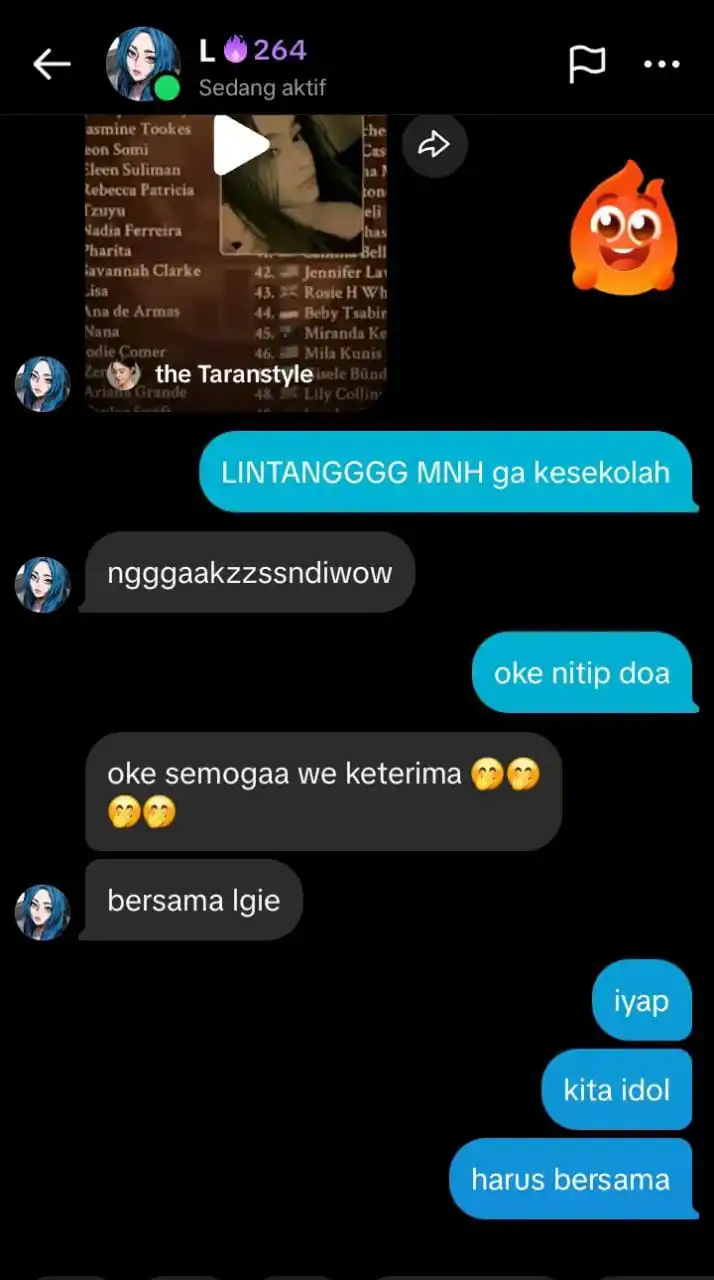This screenshot has height=1280, width=714.
Task: Go back using the top arrow
Action: click(52, 64)
